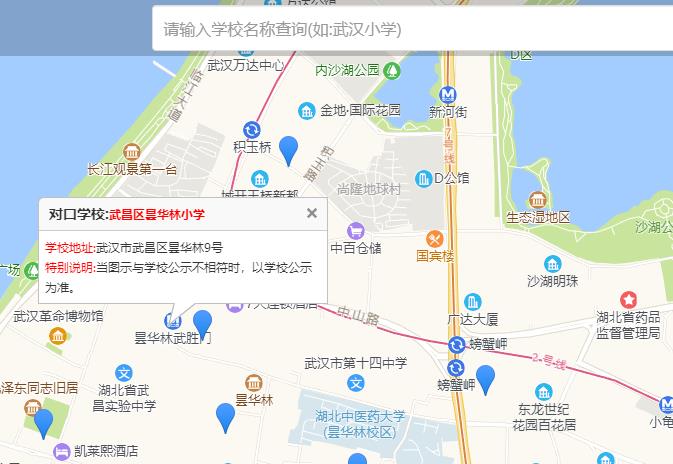Screen dimensions: 673x464
Task: Open the blue pin near 凯莱熙酒店
Action: (x=43, y=422)
